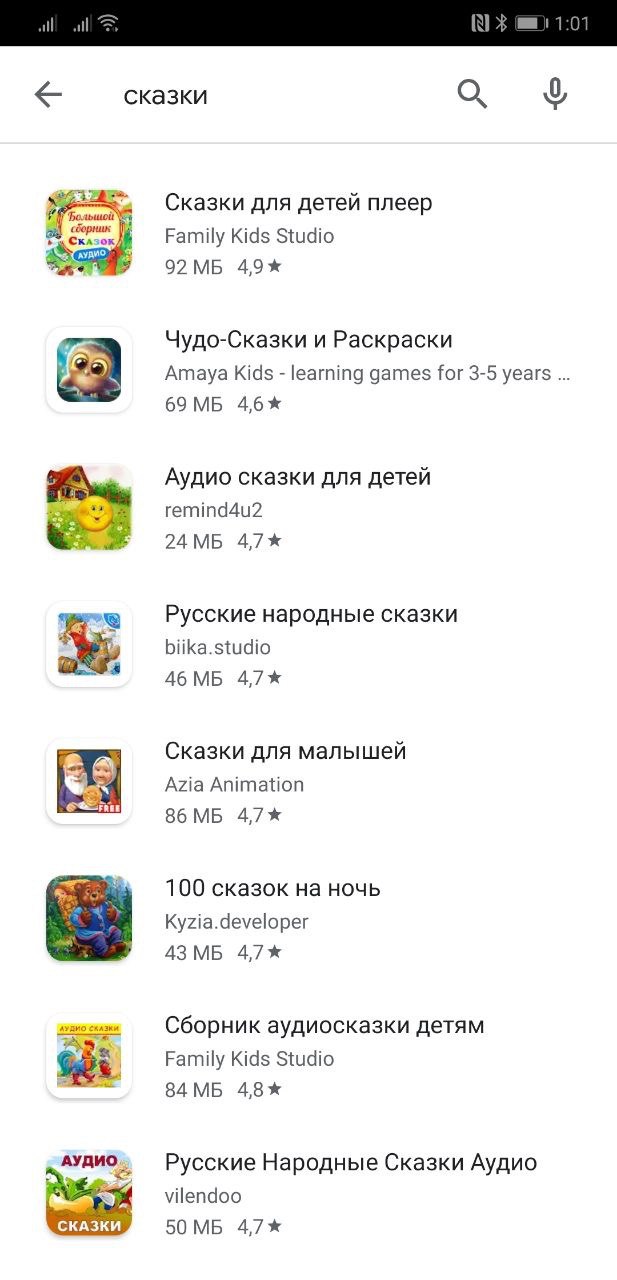Tap the search magnifier icon

[x=472, y=95]
